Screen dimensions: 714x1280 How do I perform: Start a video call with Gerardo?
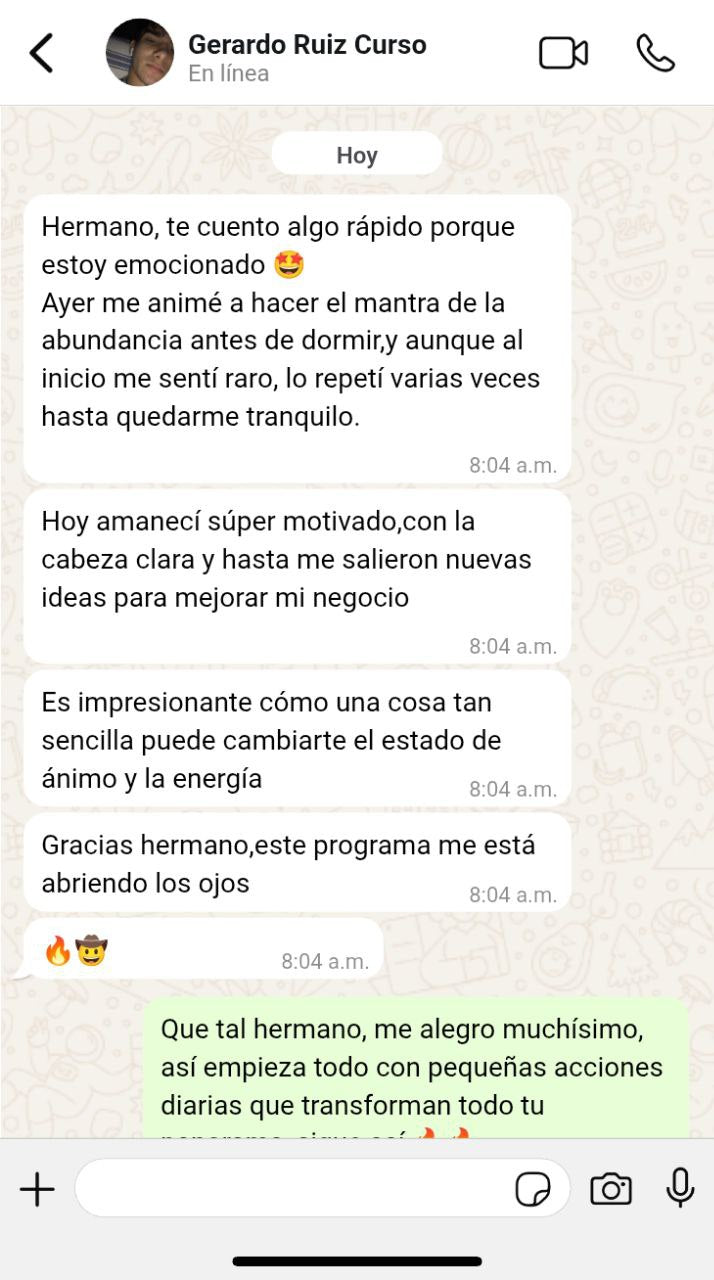(563, 53)
